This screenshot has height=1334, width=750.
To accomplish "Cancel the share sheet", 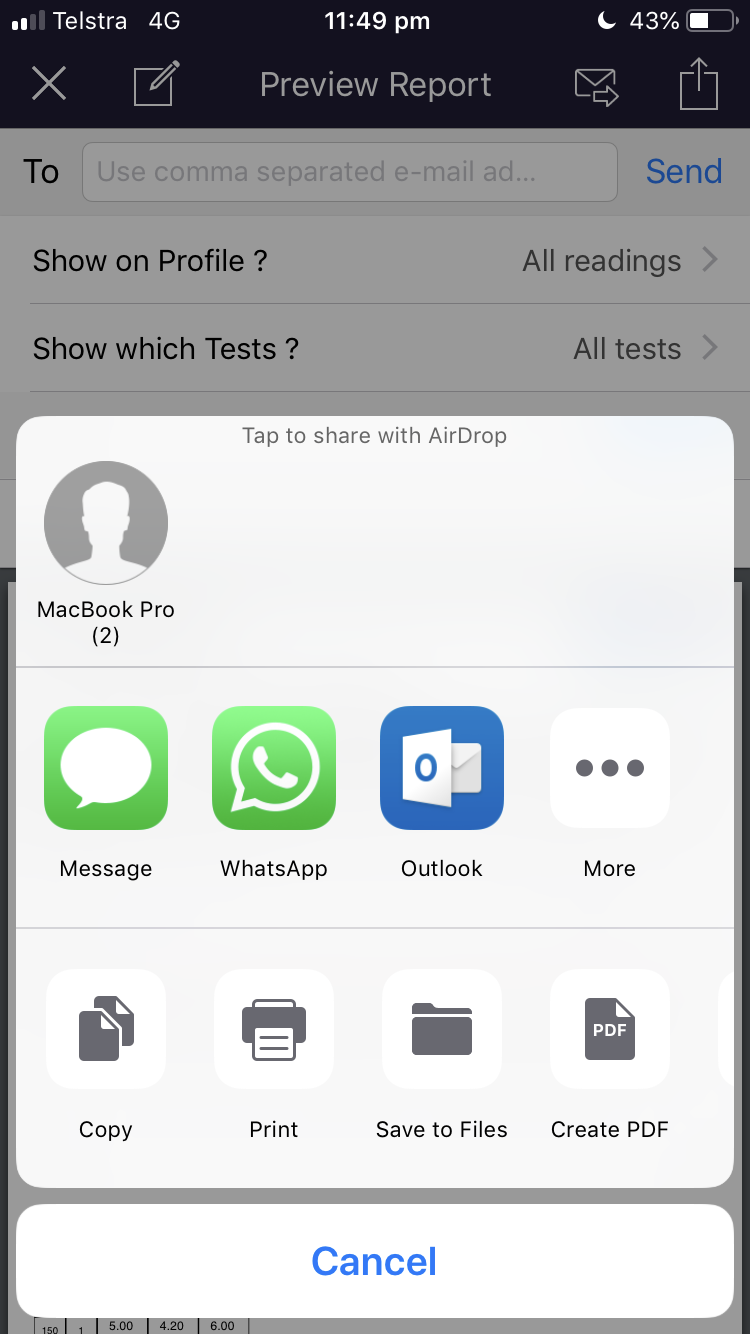I will pyautogui.click(x=375, y=1261).
